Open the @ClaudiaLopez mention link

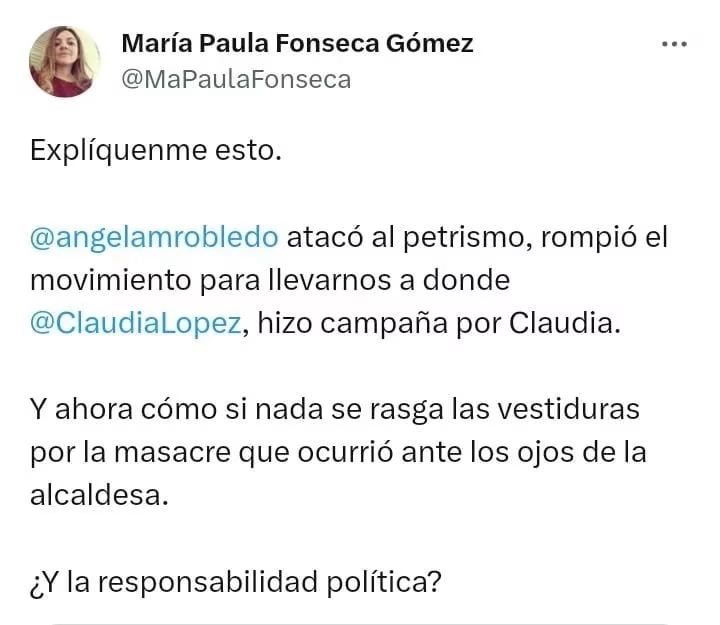[x=134, y=325]
